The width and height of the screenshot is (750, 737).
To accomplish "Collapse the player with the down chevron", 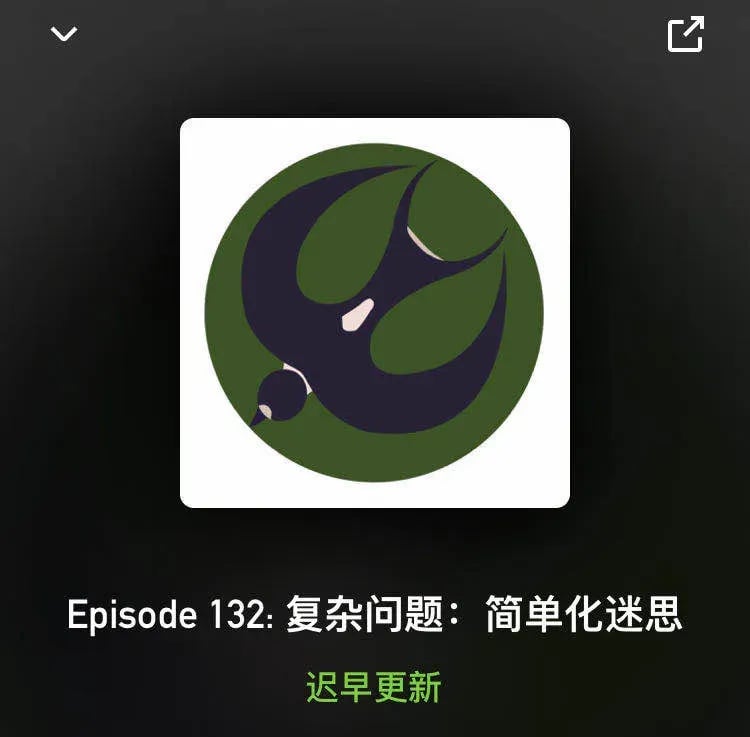I will [64, 35].
